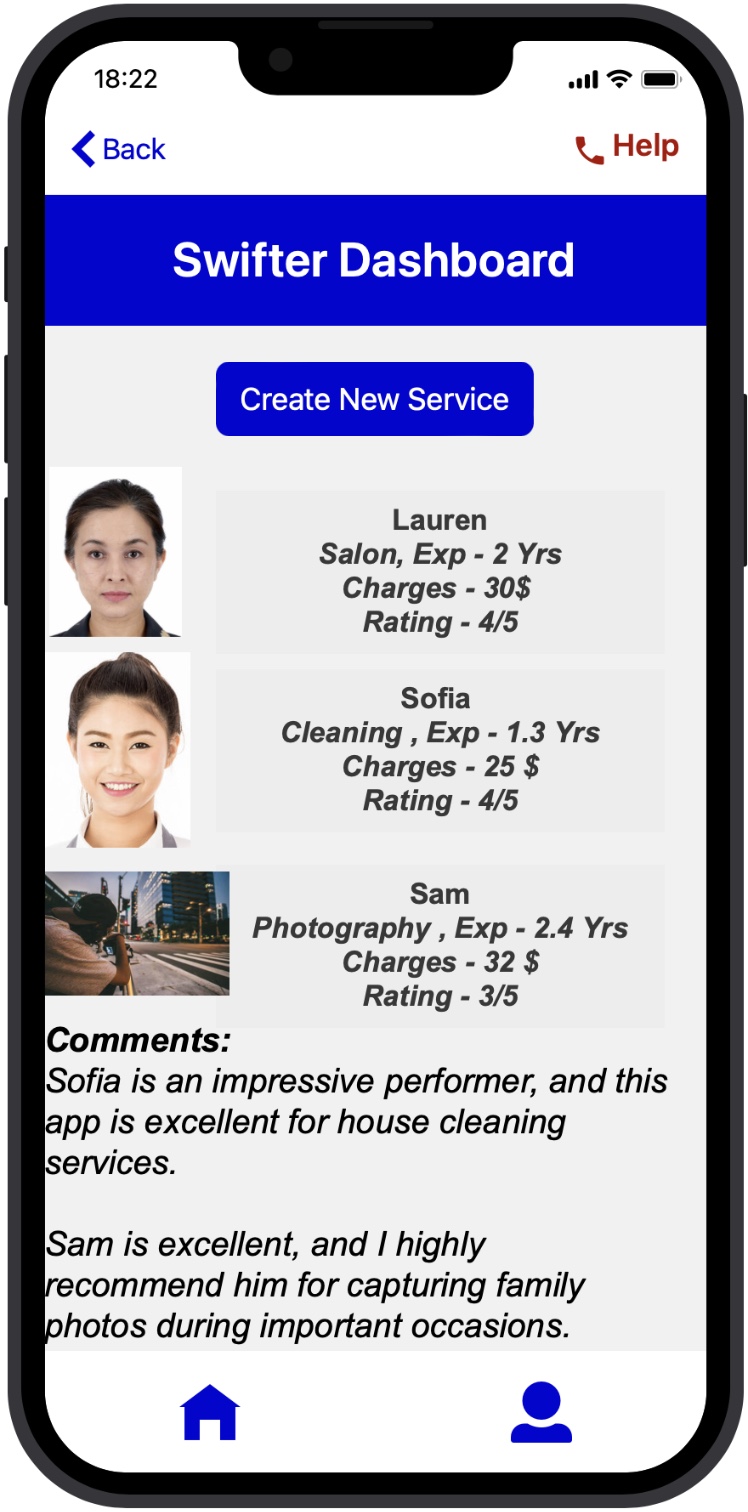Switch to the profile tab
Viewport: 748px width, 1512px height.
541,1412
